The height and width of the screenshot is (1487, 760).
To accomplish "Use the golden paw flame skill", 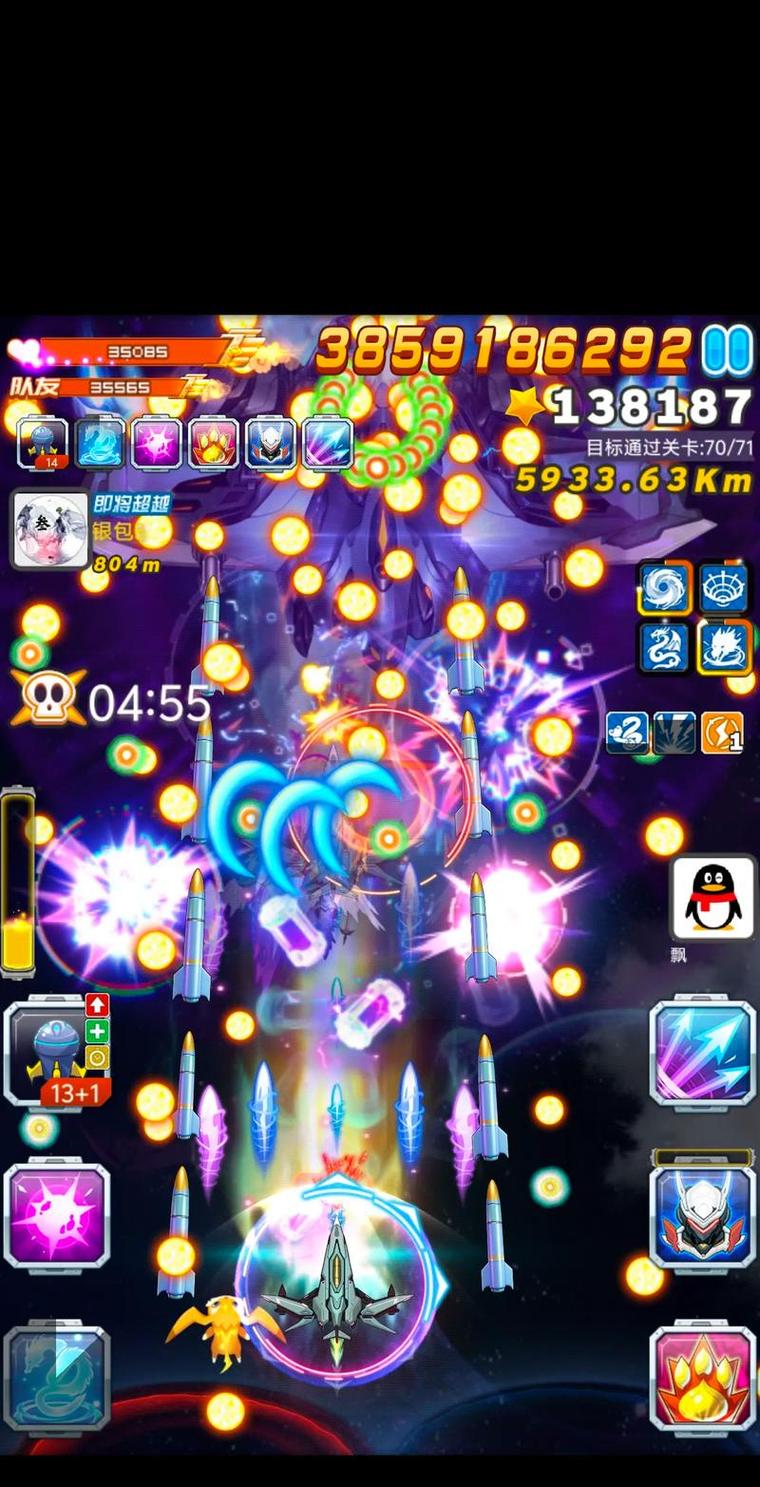I will (702, 1378).
